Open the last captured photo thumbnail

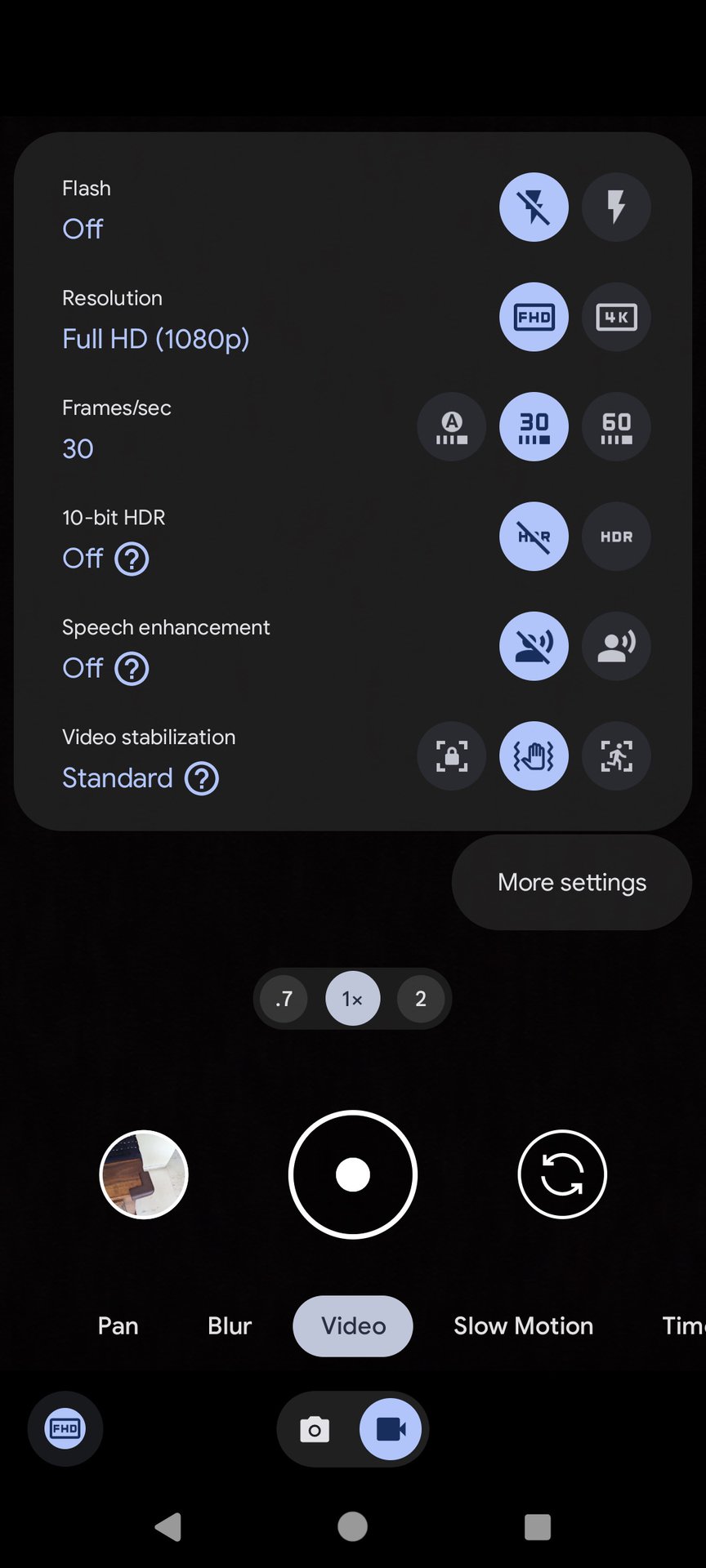[x=144, y=1174]
